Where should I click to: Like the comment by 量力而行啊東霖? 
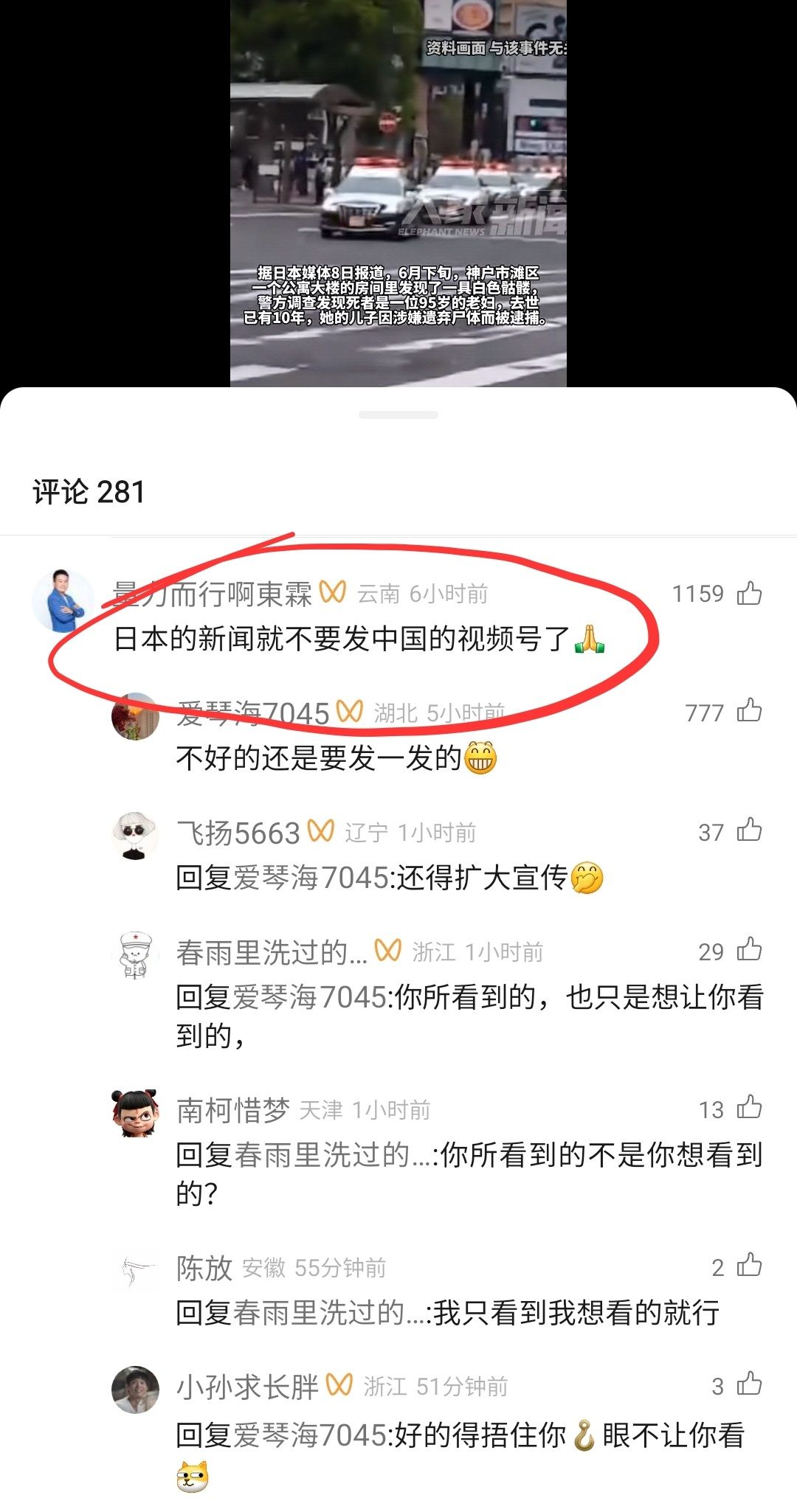pyautogui.click(x=750, y=593)
